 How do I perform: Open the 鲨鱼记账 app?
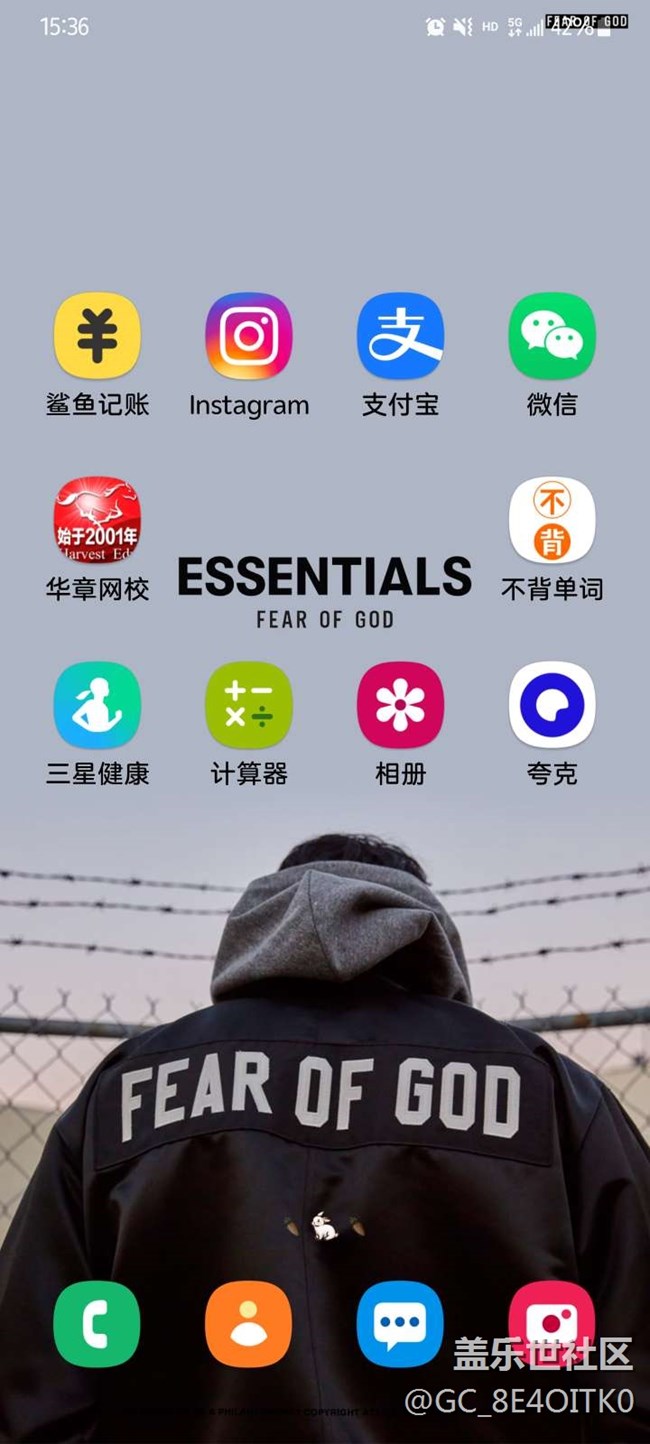tap(97, 336)
